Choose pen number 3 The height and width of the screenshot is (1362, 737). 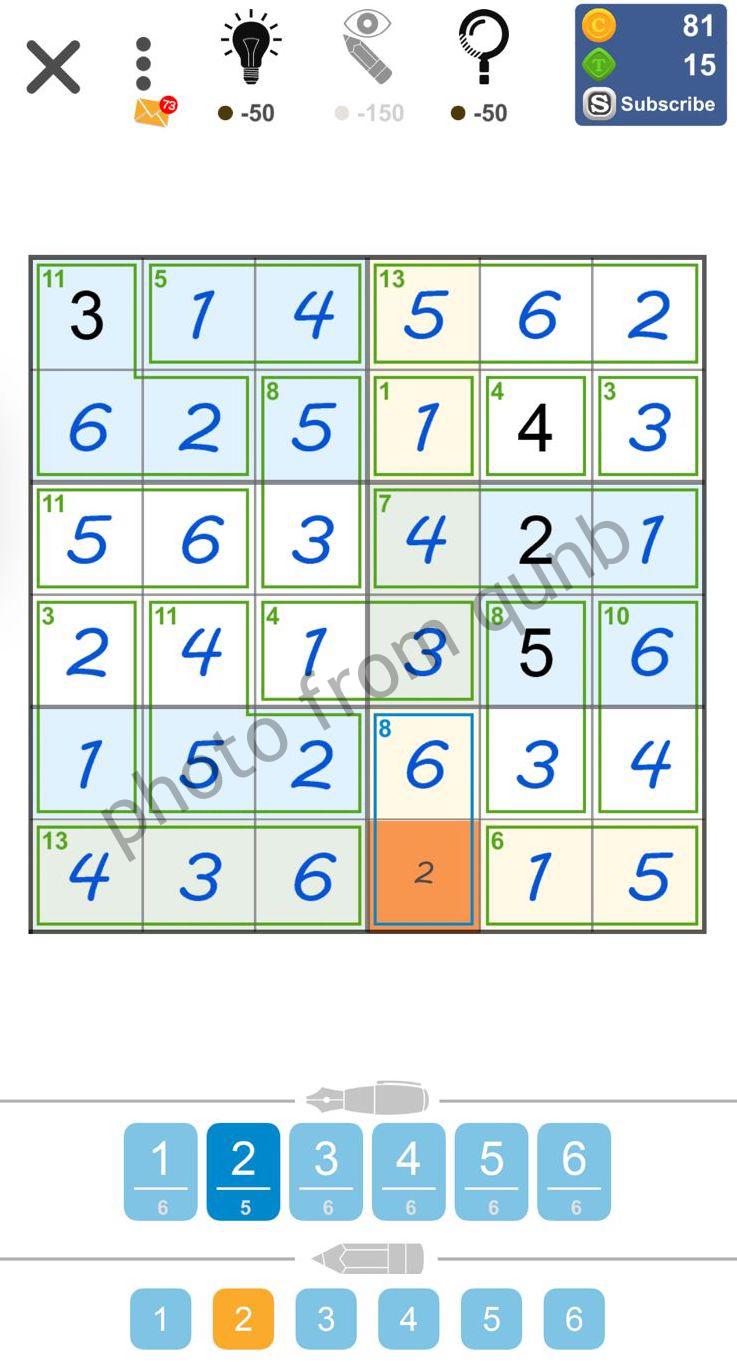326,1171
